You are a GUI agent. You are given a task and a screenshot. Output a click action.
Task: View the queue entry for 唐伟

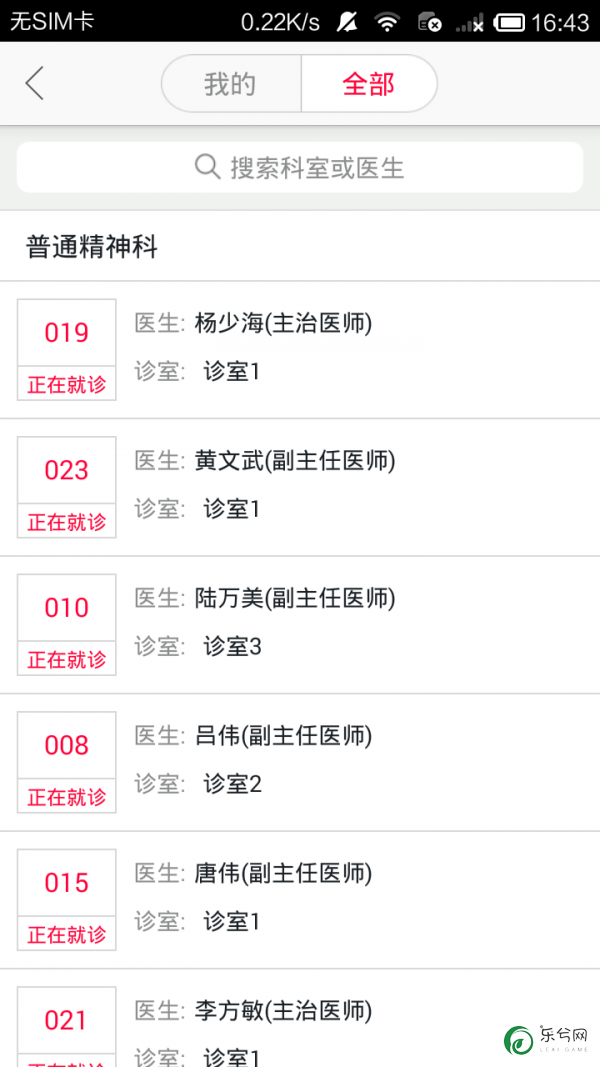tap(300, 900)
